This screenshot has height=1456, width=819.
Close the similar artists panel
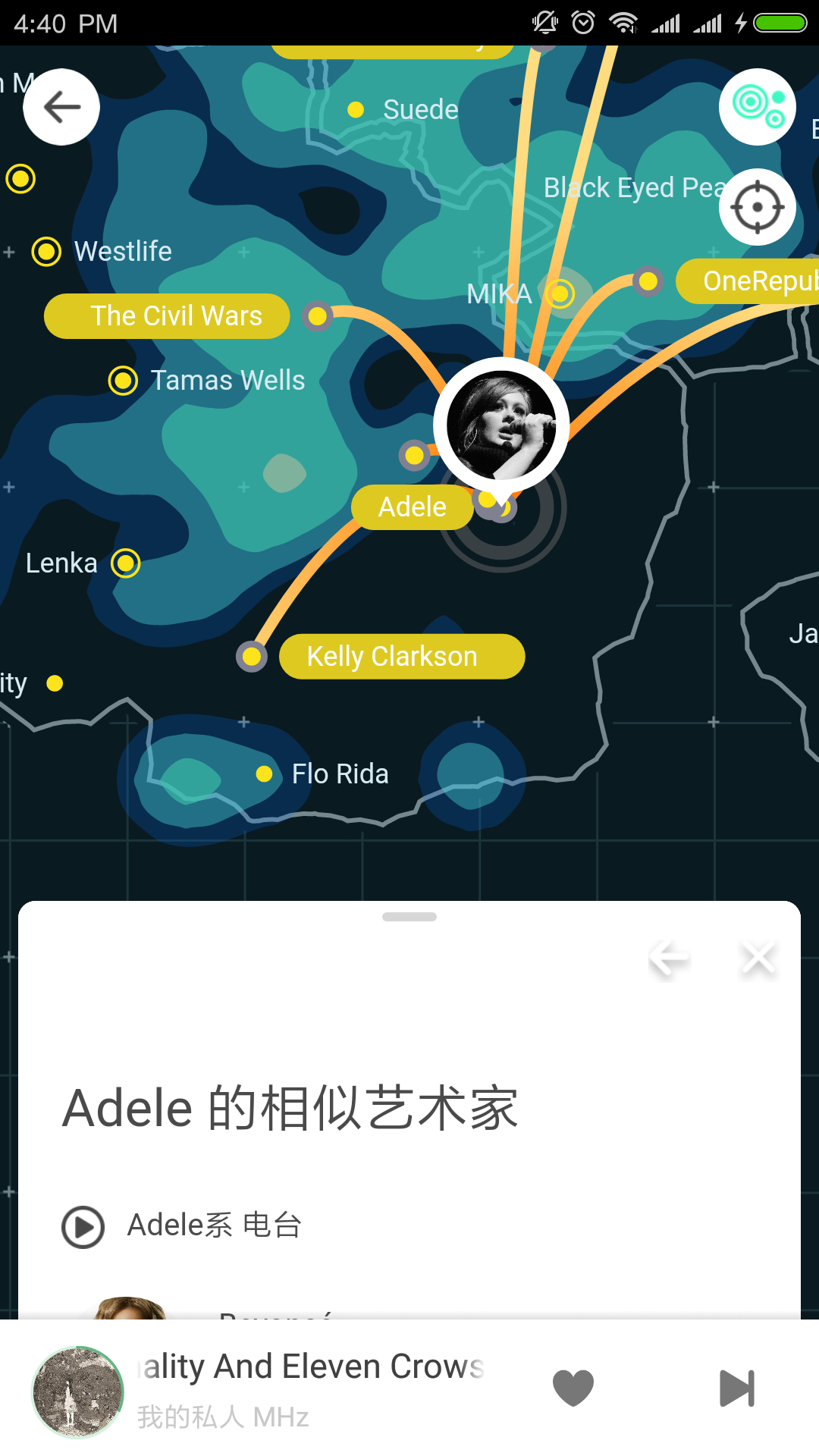tap(758, 959)
